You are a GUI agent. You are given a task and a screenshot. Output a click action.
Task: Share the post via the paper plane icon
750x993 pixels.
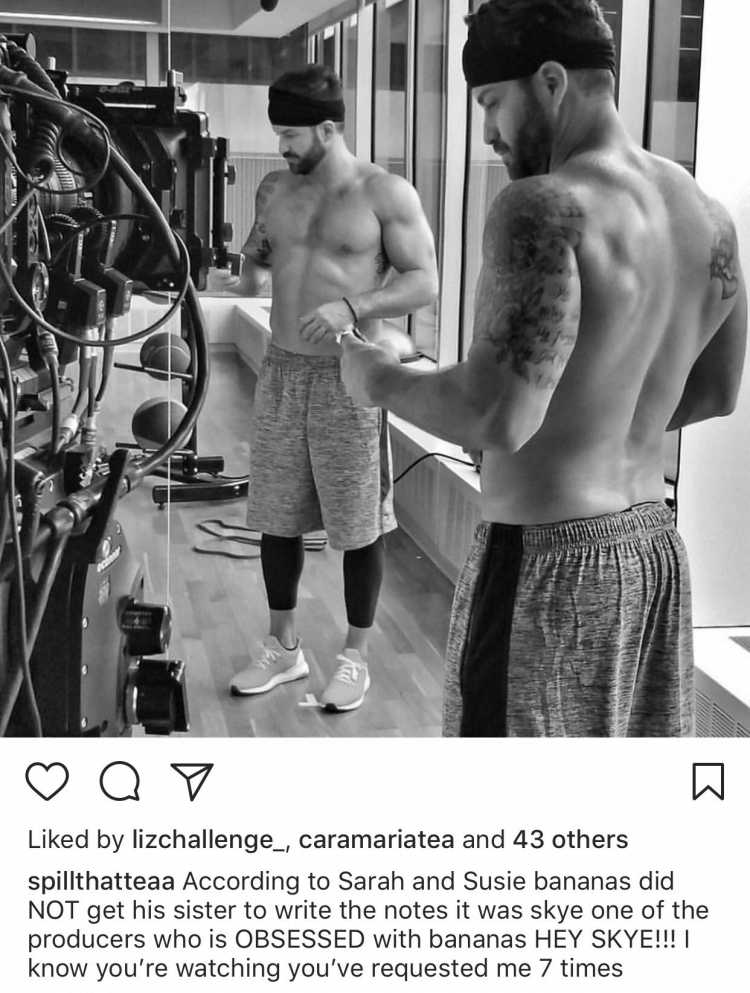tap(191, 781)
